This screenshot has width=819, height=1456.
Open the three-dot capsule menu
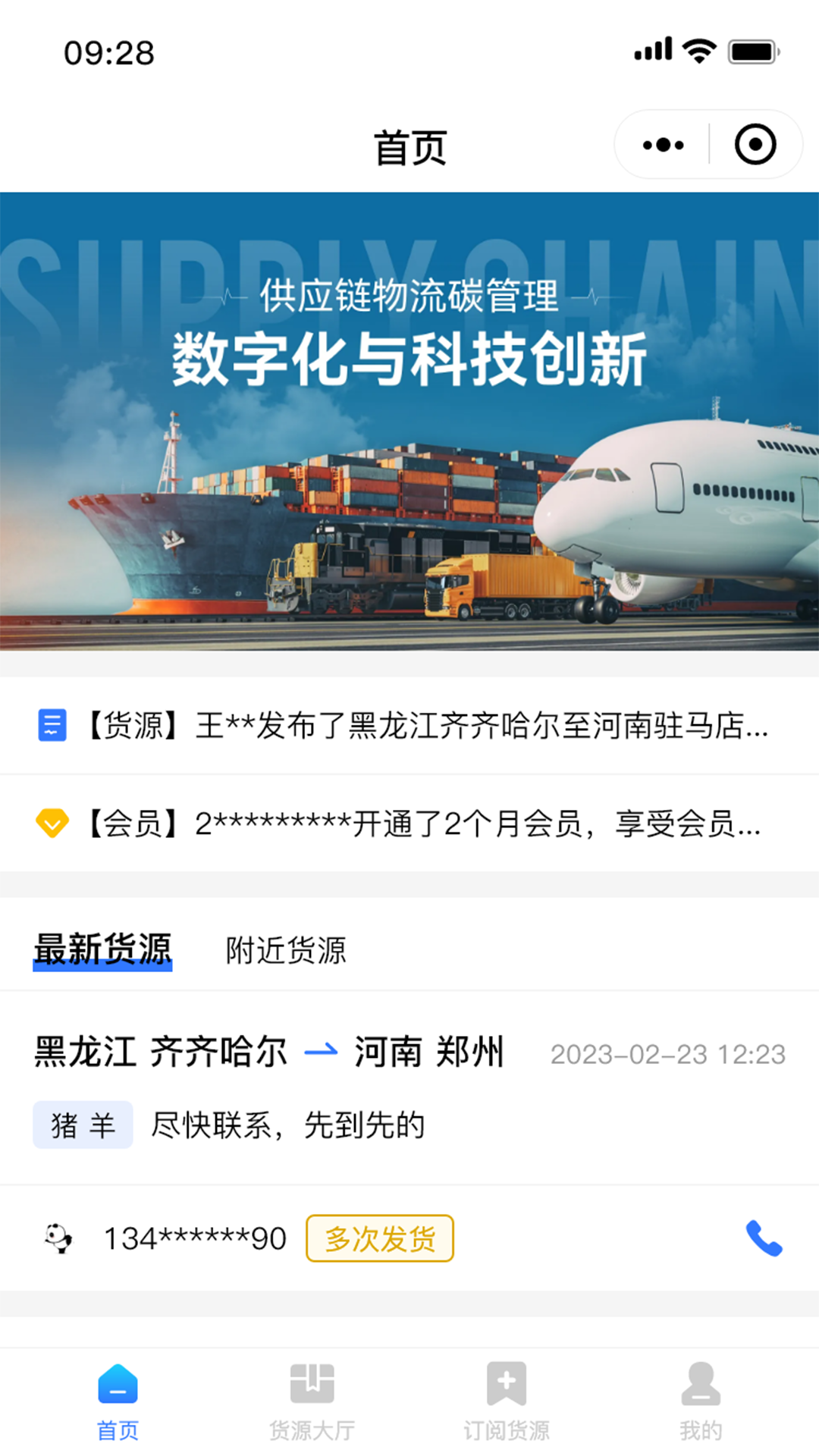point(664,143)
